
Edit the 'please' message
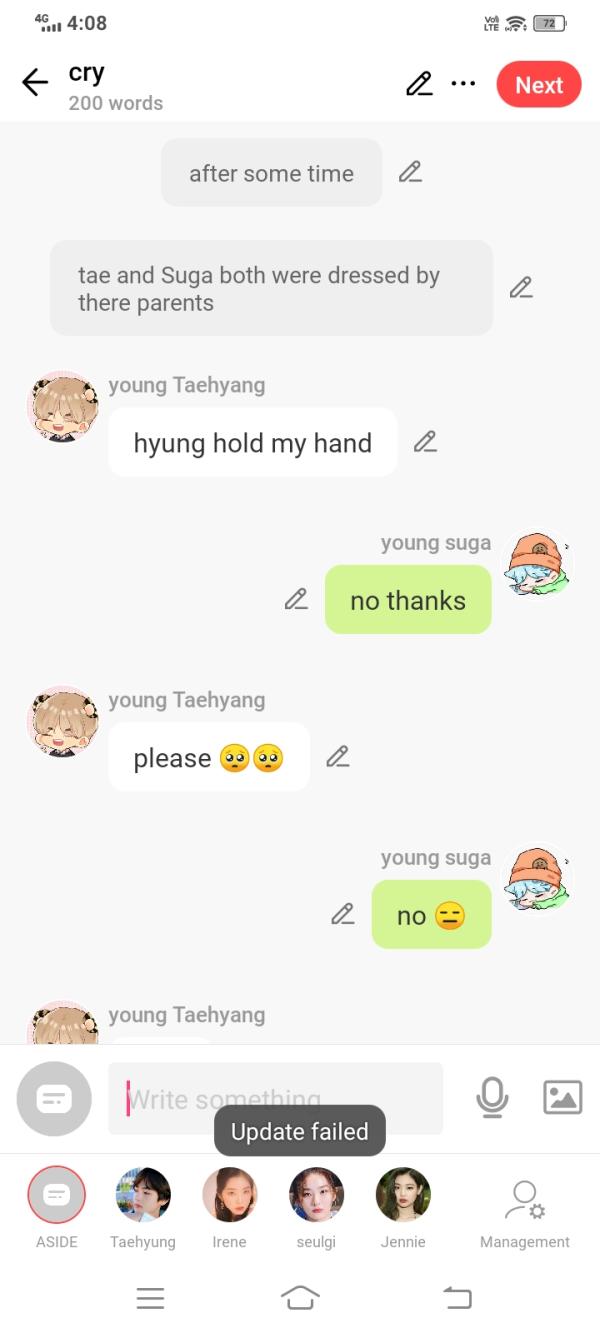point(338,757)
